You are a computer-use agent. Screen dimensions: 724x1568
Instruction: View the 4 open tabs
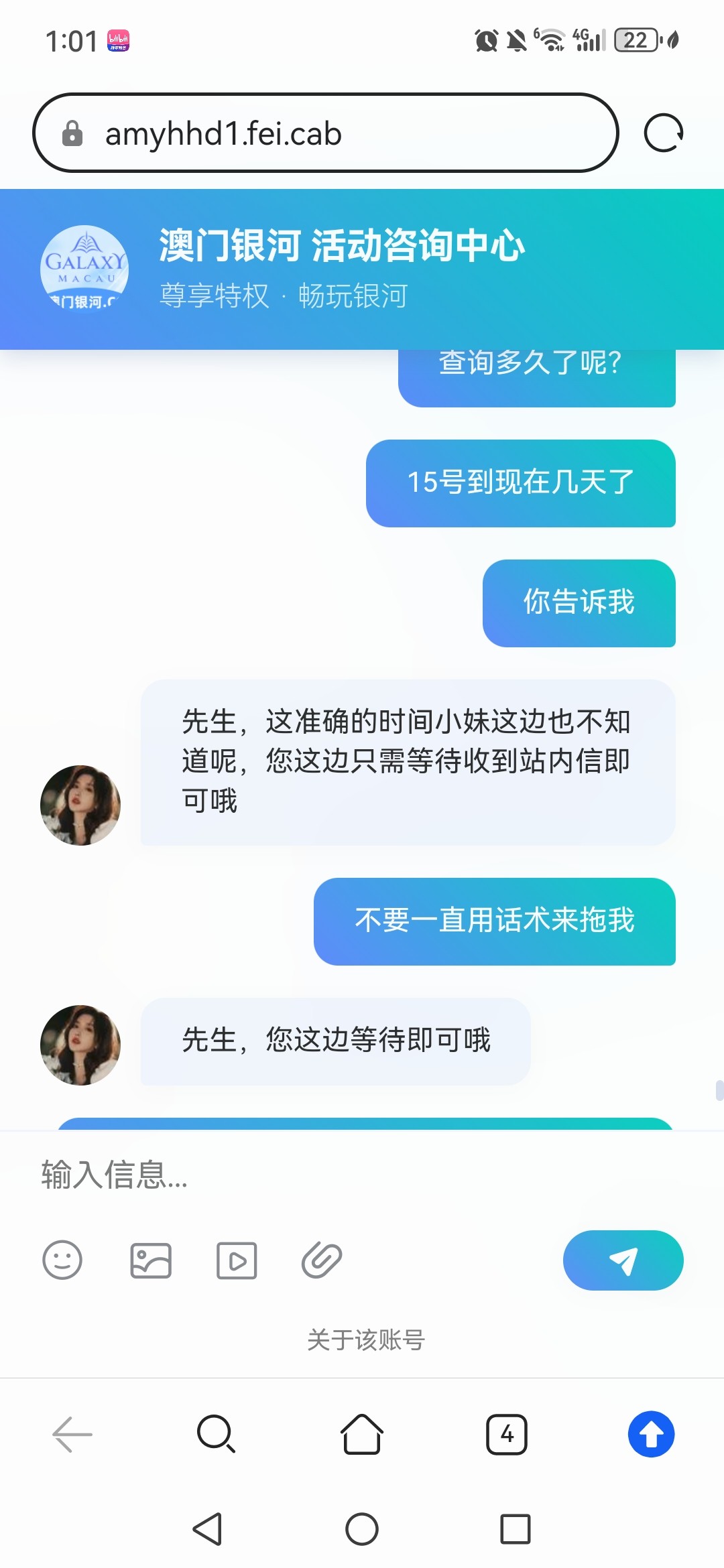pos(507,1434)
